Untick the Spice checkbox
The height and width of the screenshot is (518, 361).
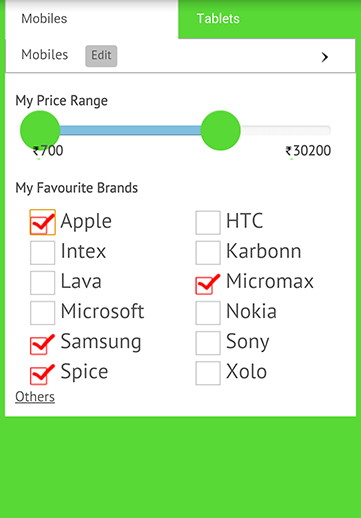(x=42, y=374)
